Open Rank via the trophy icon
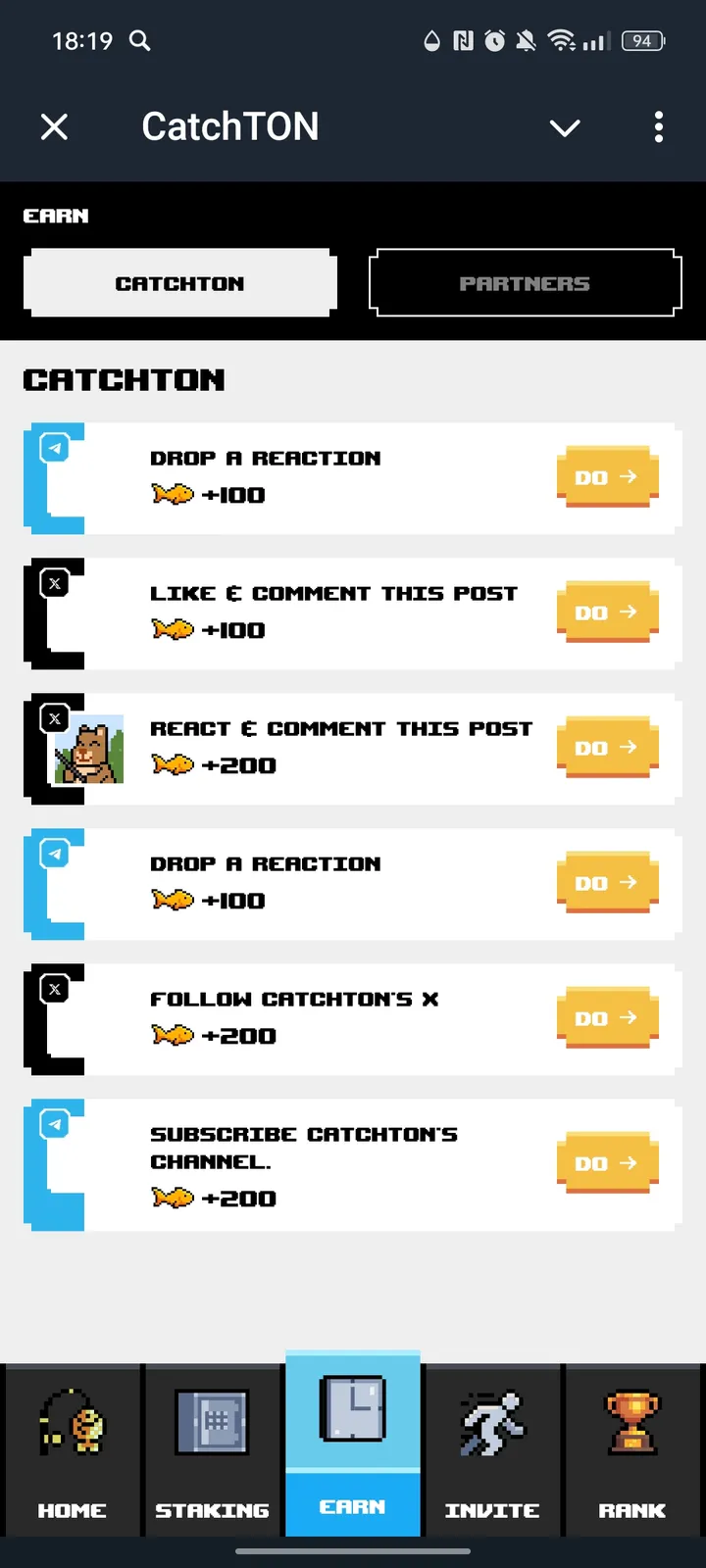Image resolution: width=706 pixels, height=1568 pixels. click(x=632, y=1426)
